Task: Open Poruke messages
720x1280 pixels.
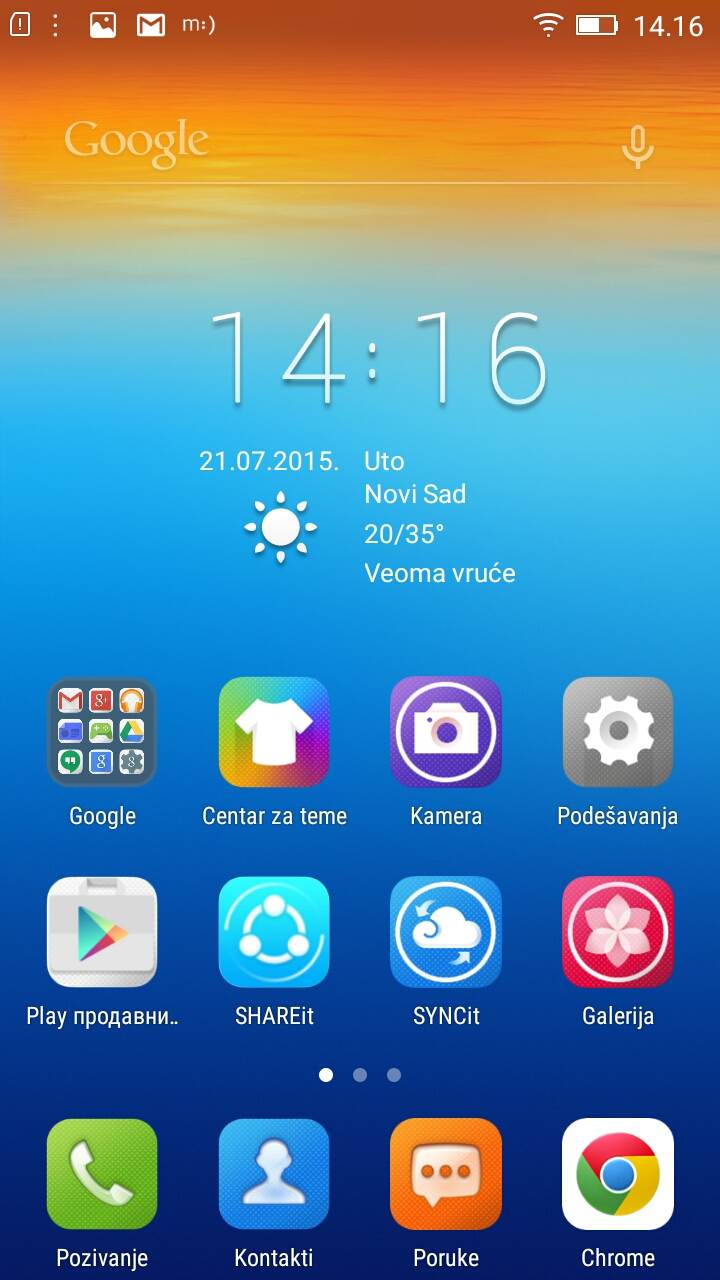Action: (446, 1174)
